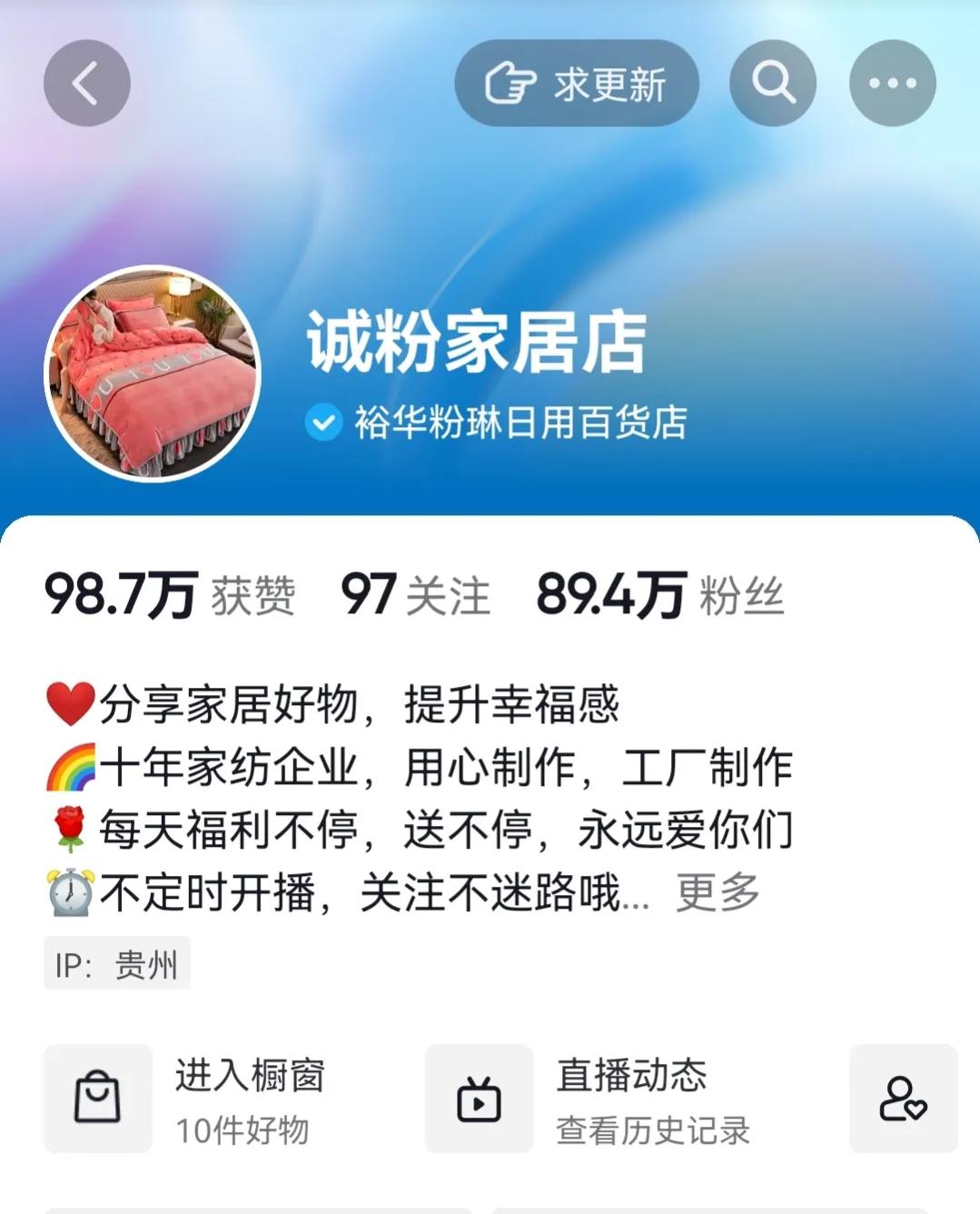Tap the live TV icon above 直播动态
This screenshot has height=1214, width=980.
click(x=479, y=1099)
